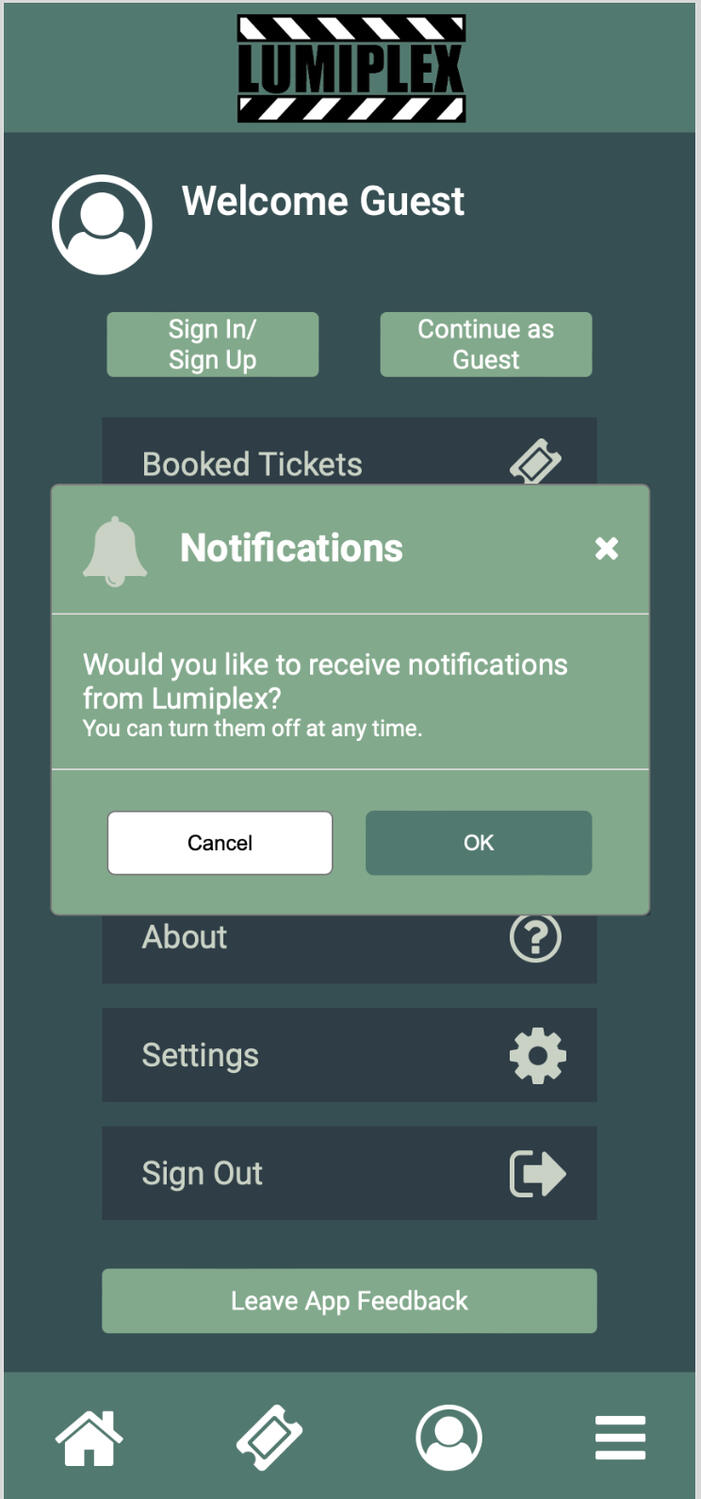701x1499 pixels.
Task: Tap Cancel to decline notifications
Action: point(220,843)
